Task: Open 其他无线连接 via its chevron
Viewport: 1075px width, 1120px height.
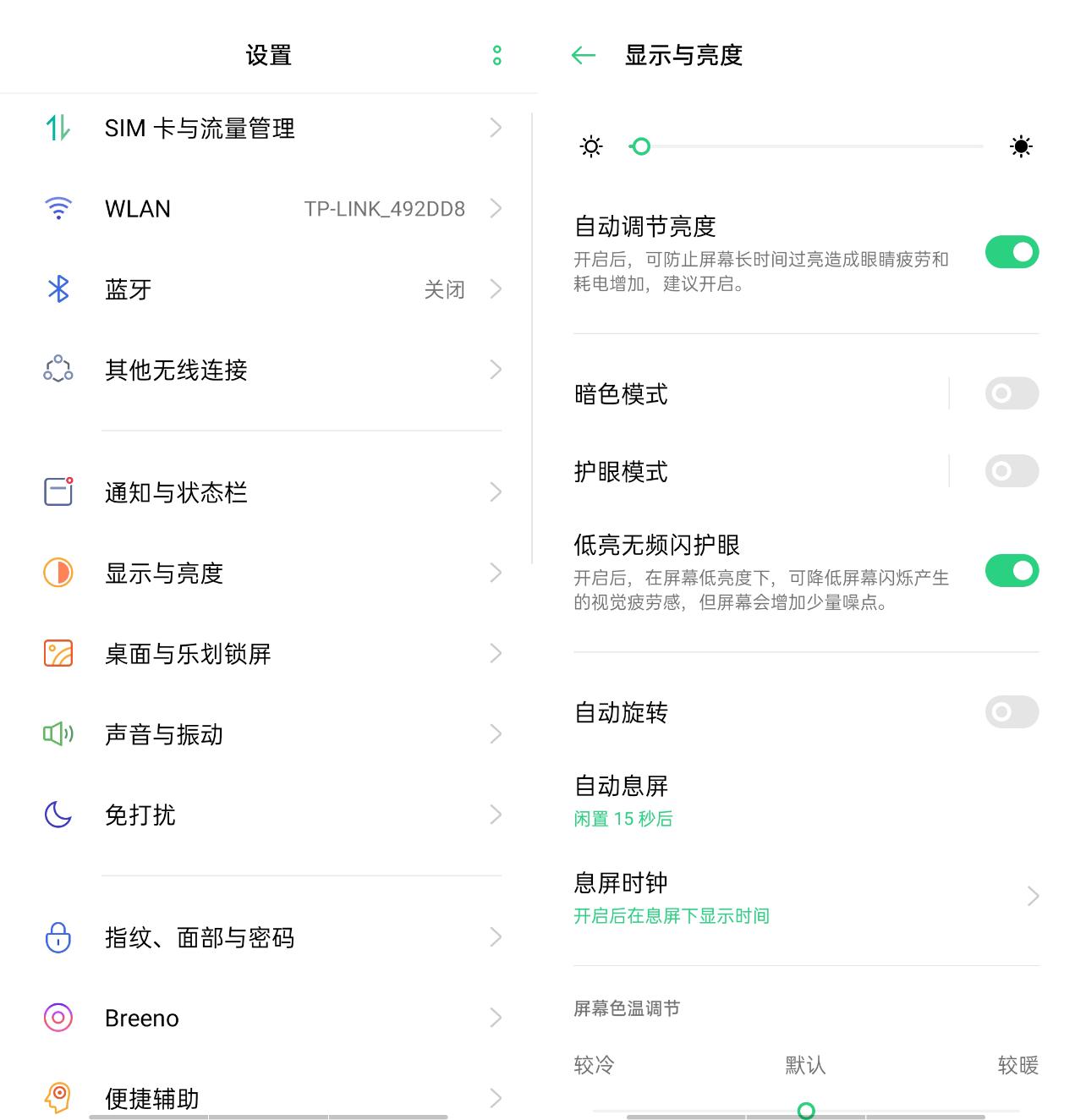Action: 496,370
